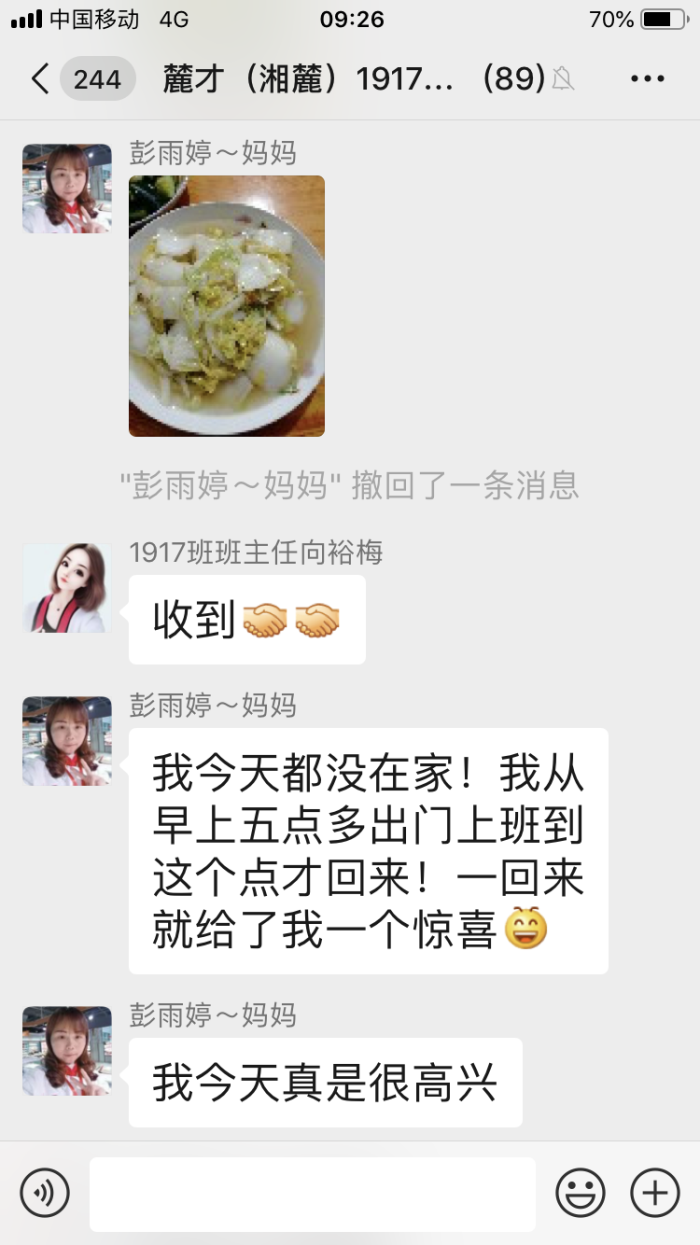
Task: View the cabbage dish photo full screen
Action: [227, 306]
